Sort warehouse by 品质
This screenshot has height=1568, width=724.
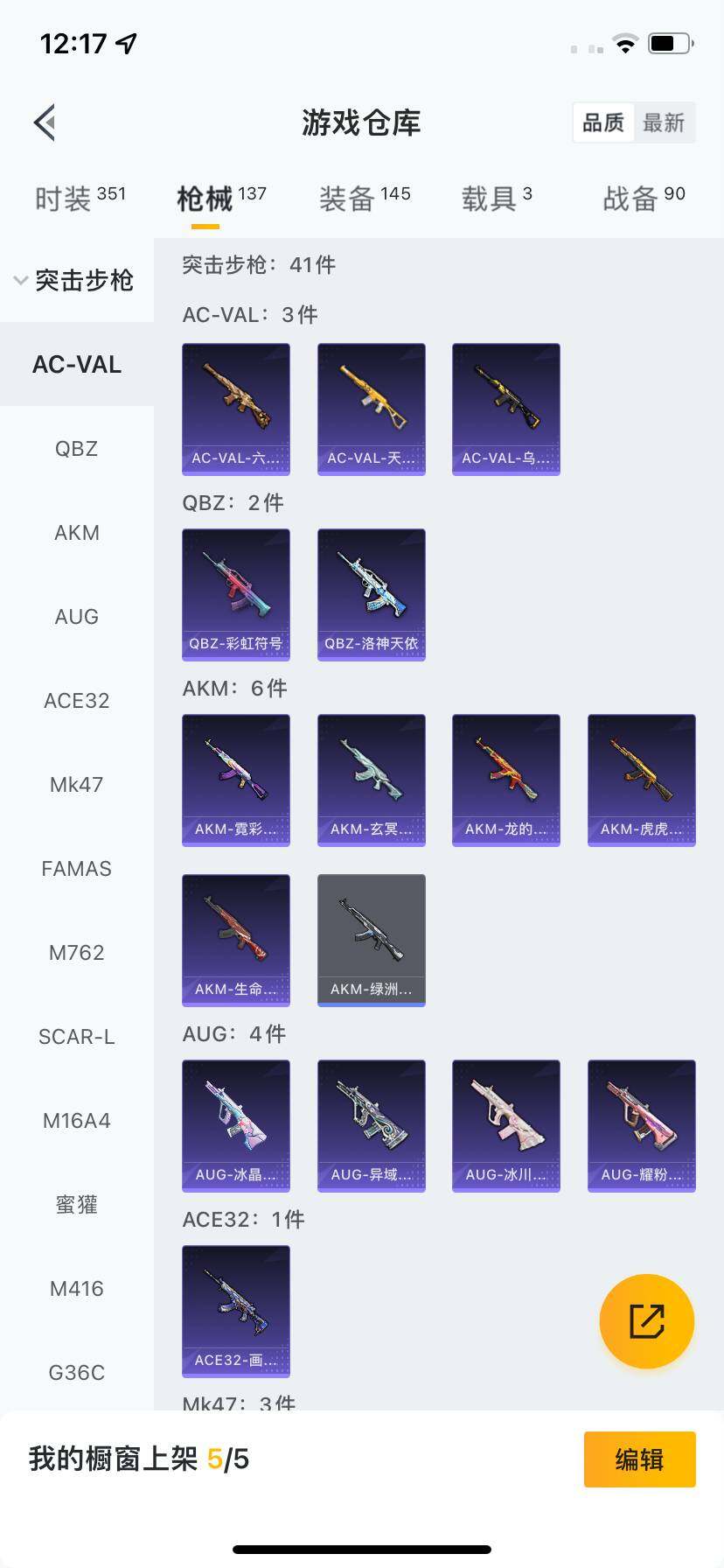point(603,122)
